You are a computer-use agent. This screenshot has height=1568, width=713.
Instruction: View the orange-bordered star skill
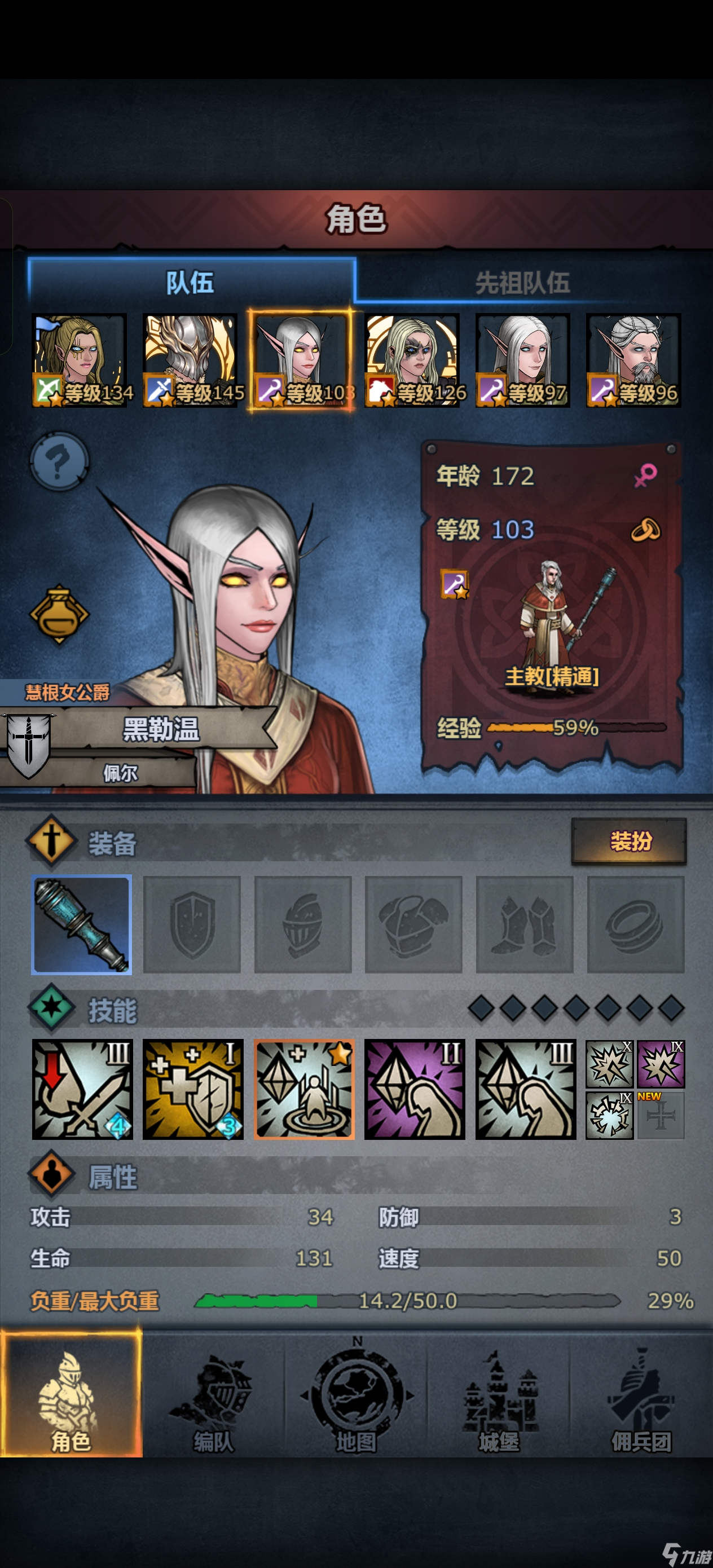[304, 1089]
